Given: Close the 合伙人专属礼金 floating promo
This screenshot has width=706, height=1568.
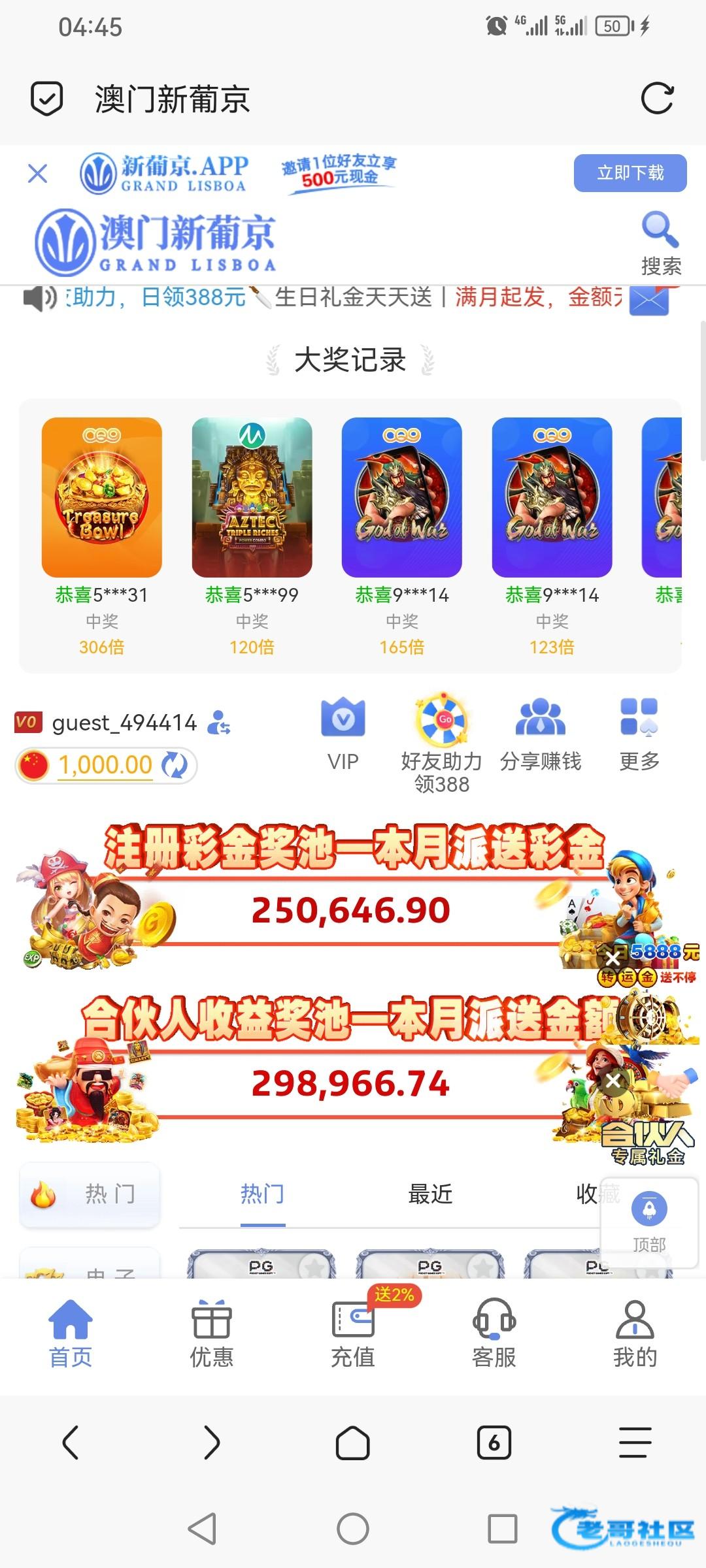Looking at the screenshot, I should point(613,1081).
